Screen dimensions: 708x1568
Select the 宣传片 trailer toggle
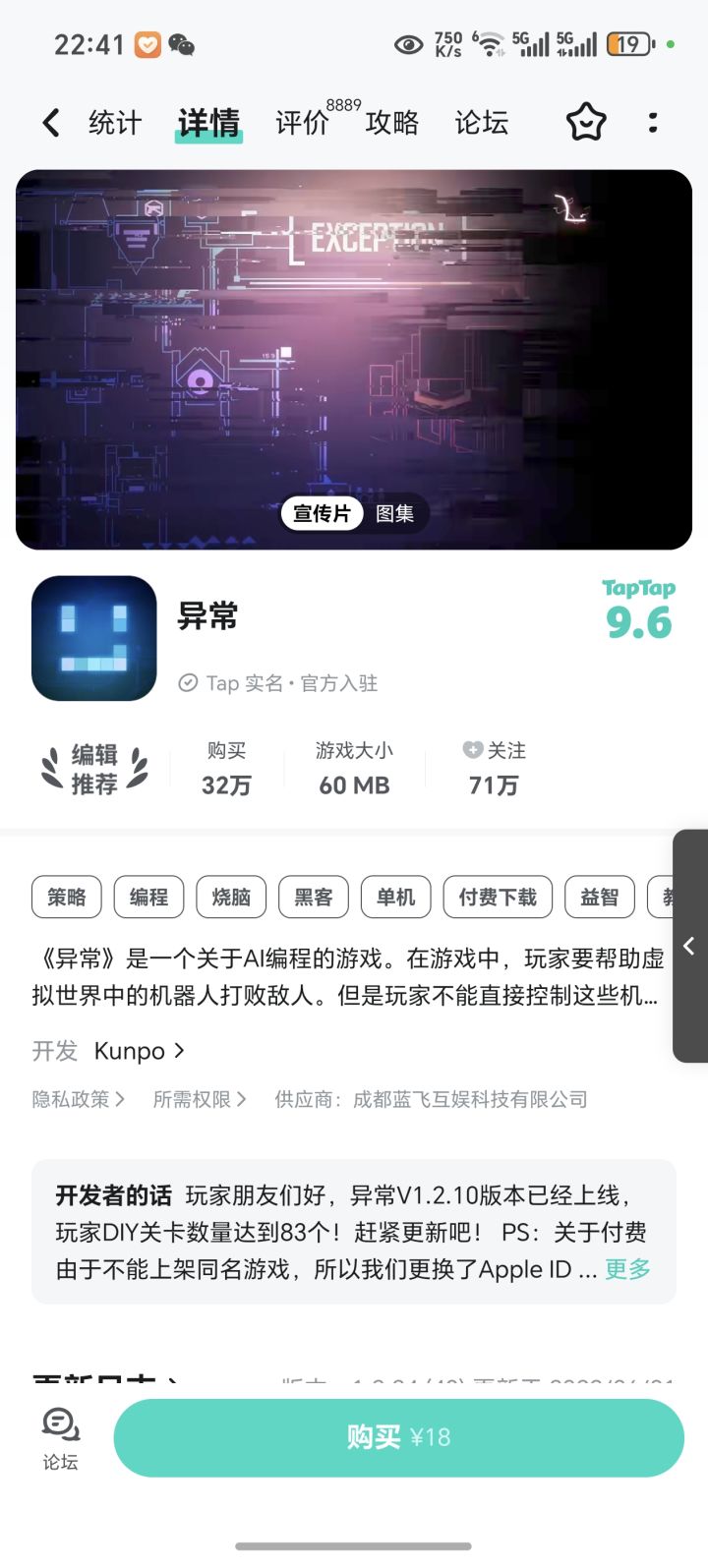(x=321, y=513)
